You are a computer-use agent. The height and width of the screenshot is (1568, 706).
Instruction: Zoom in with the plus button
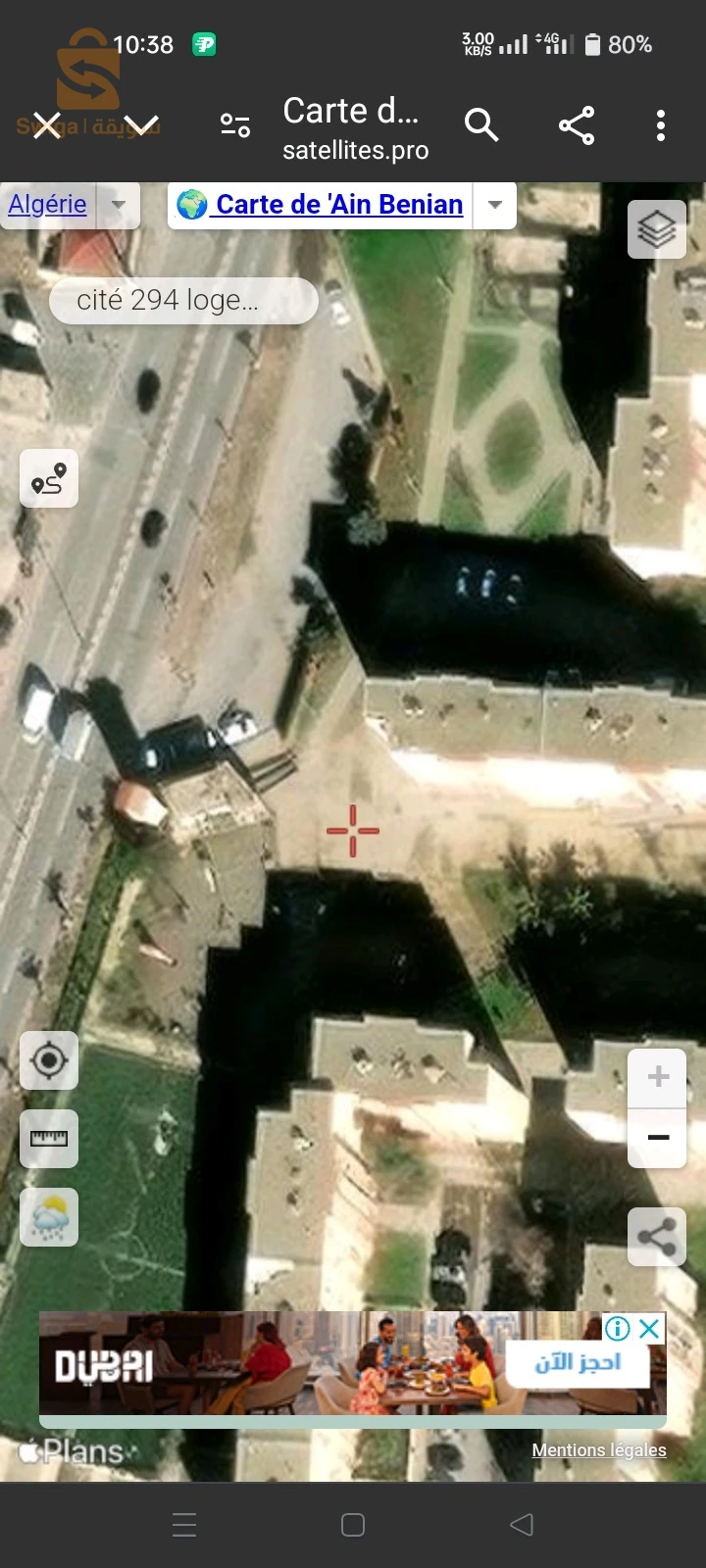pos(658,1077)
